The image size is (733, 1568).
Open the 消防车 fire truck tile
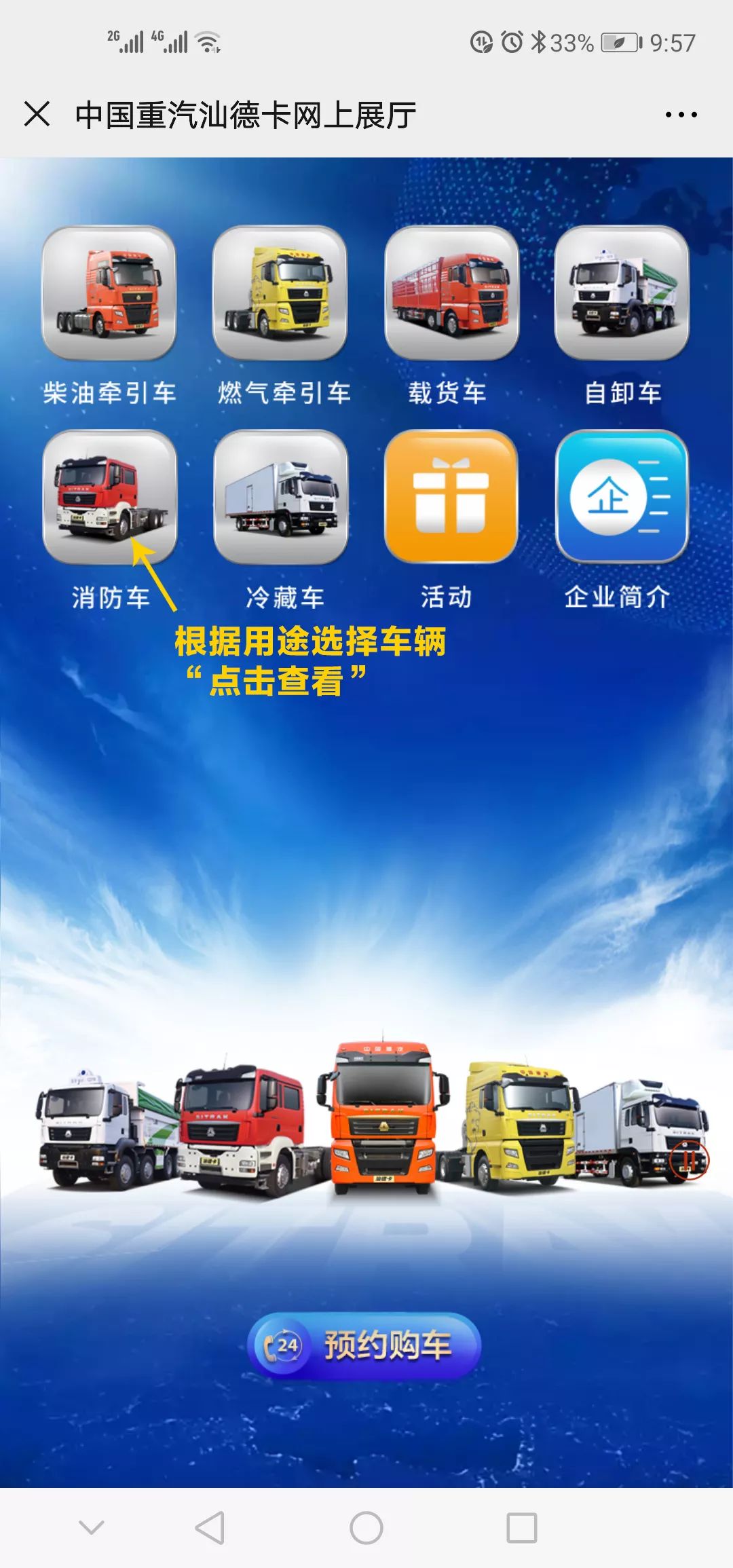click(109, 497)
